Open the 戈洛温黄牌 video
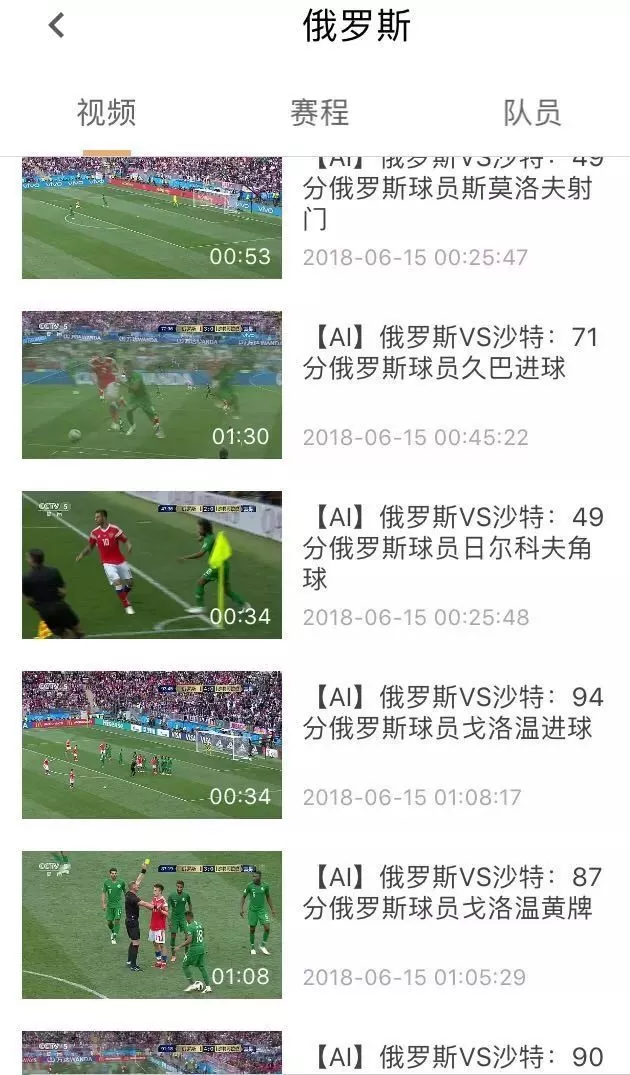This screenshot has width=630, height=1075. pos(152,925)
